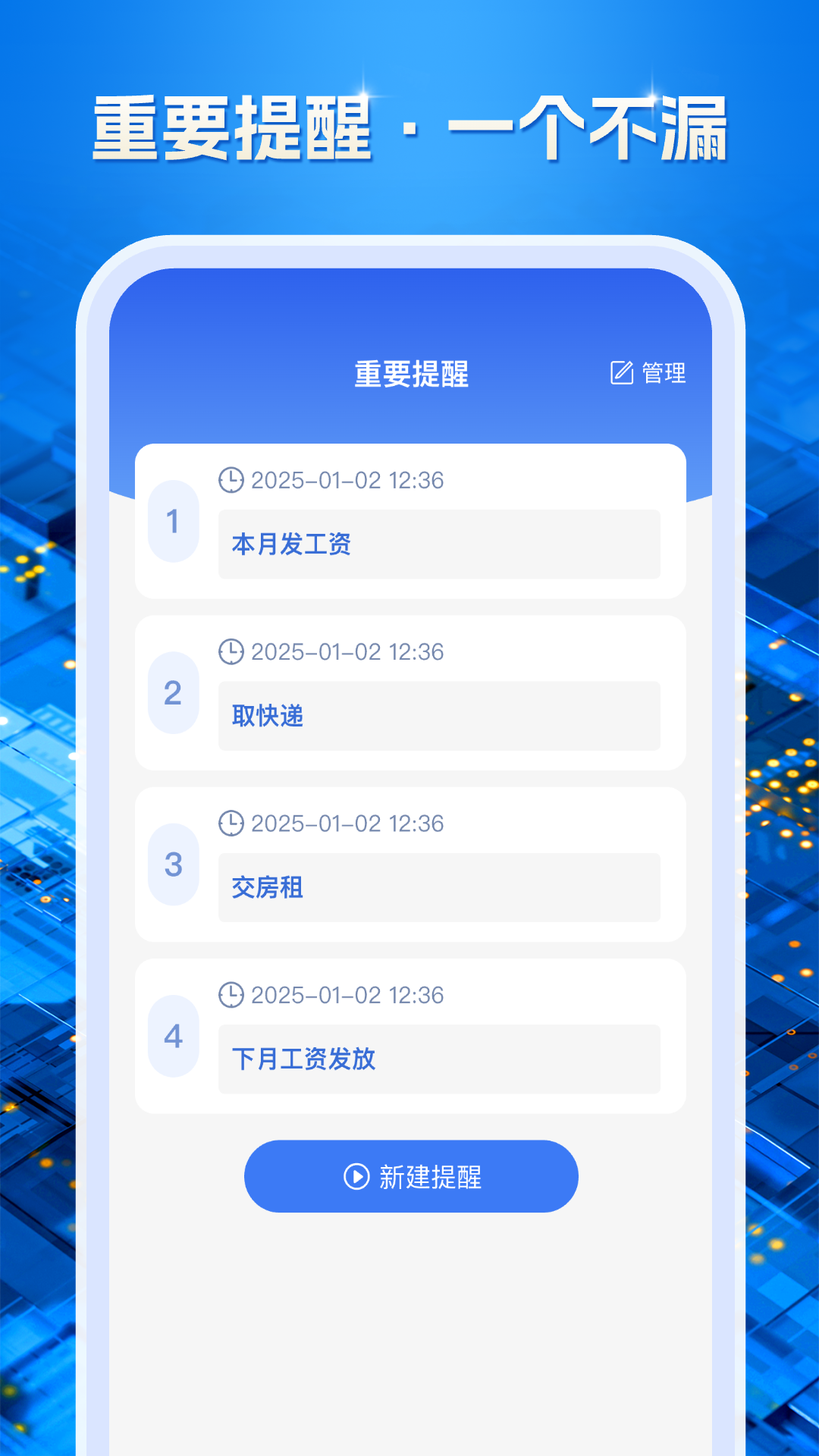Click the play icon inside 新建提醒 button

[355, 1176]
